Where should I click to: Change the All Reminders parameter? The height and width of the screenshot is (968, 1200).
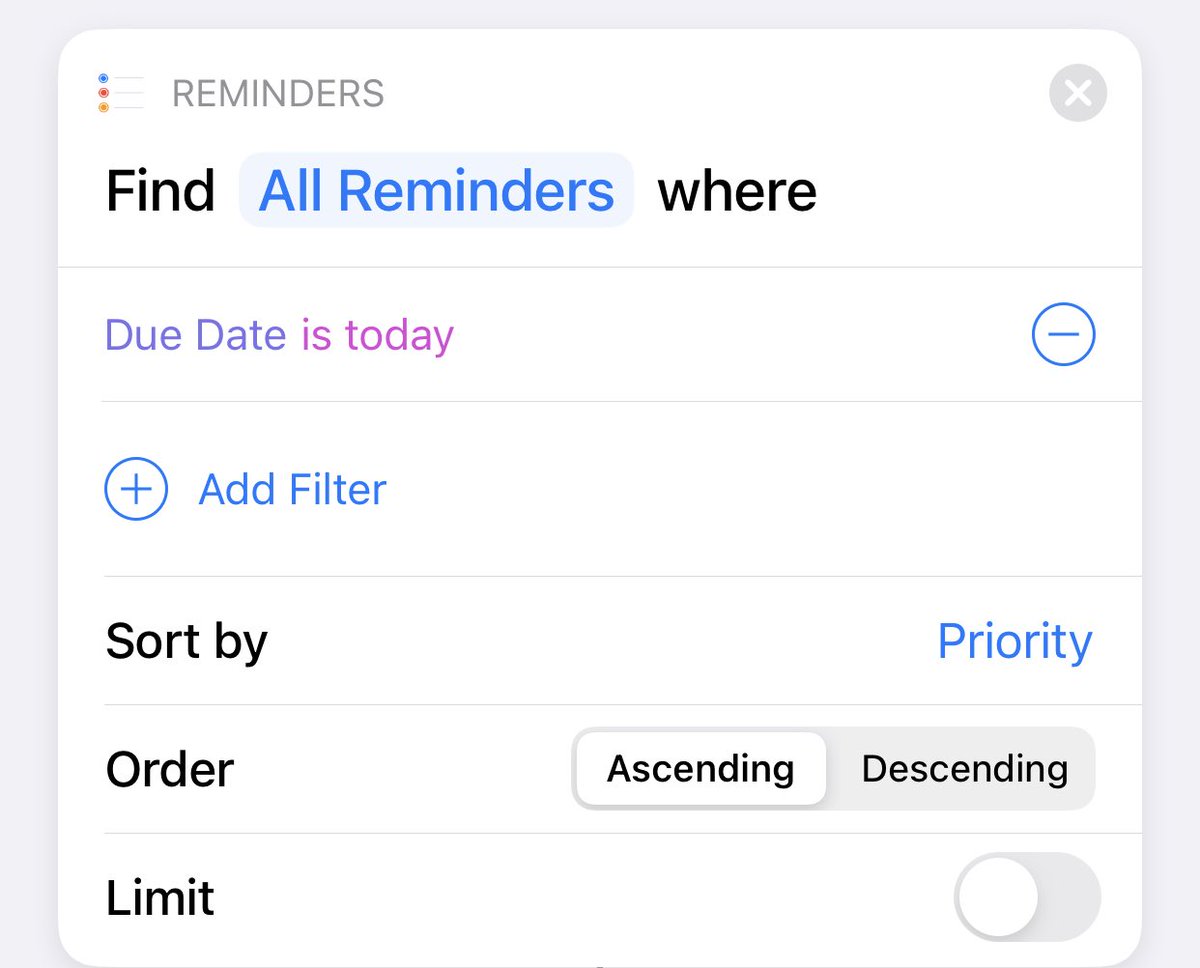click(x=436, y=191)
